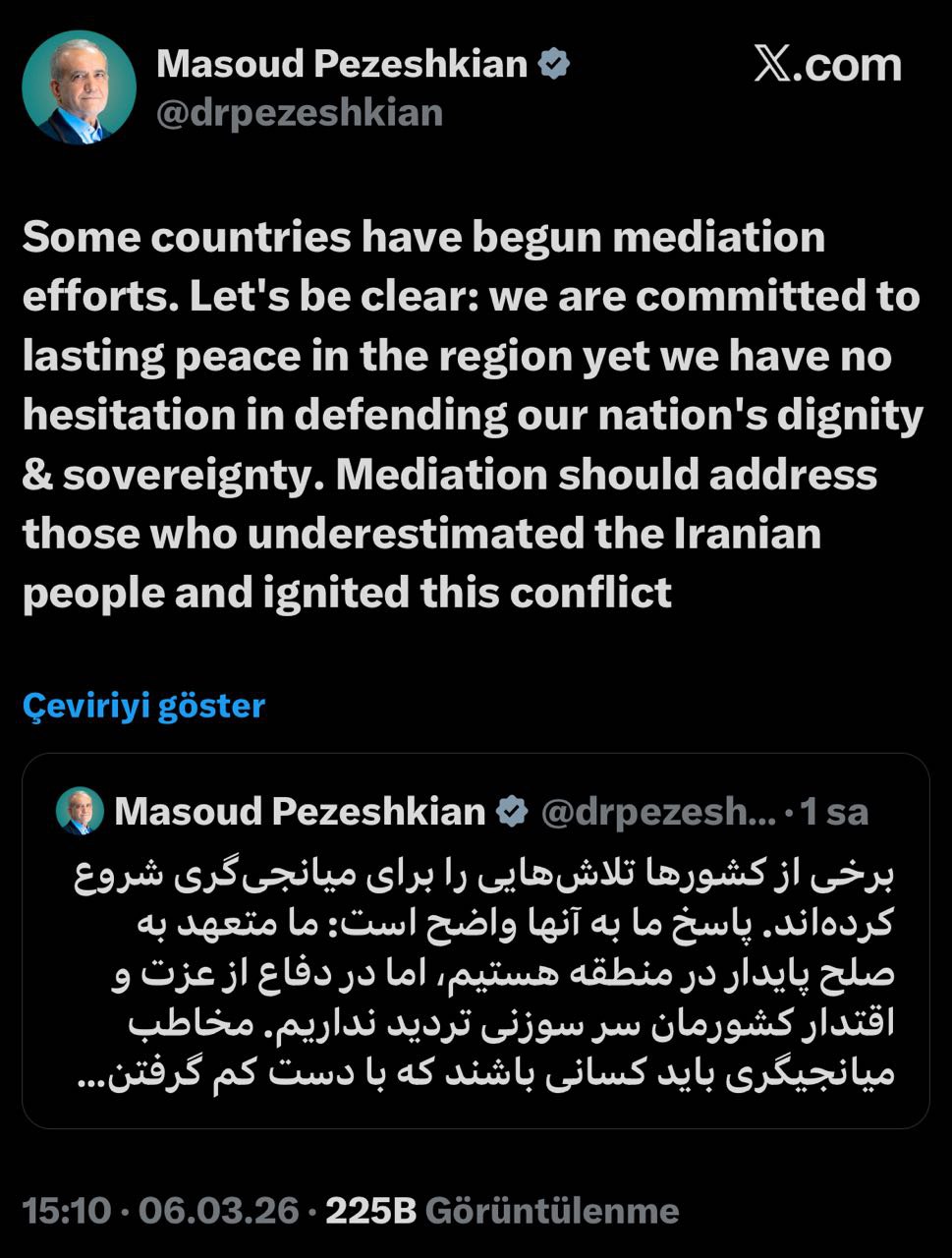
Task: Open the @drpezeshkian handle in the post header
Action: click(300, 114)
